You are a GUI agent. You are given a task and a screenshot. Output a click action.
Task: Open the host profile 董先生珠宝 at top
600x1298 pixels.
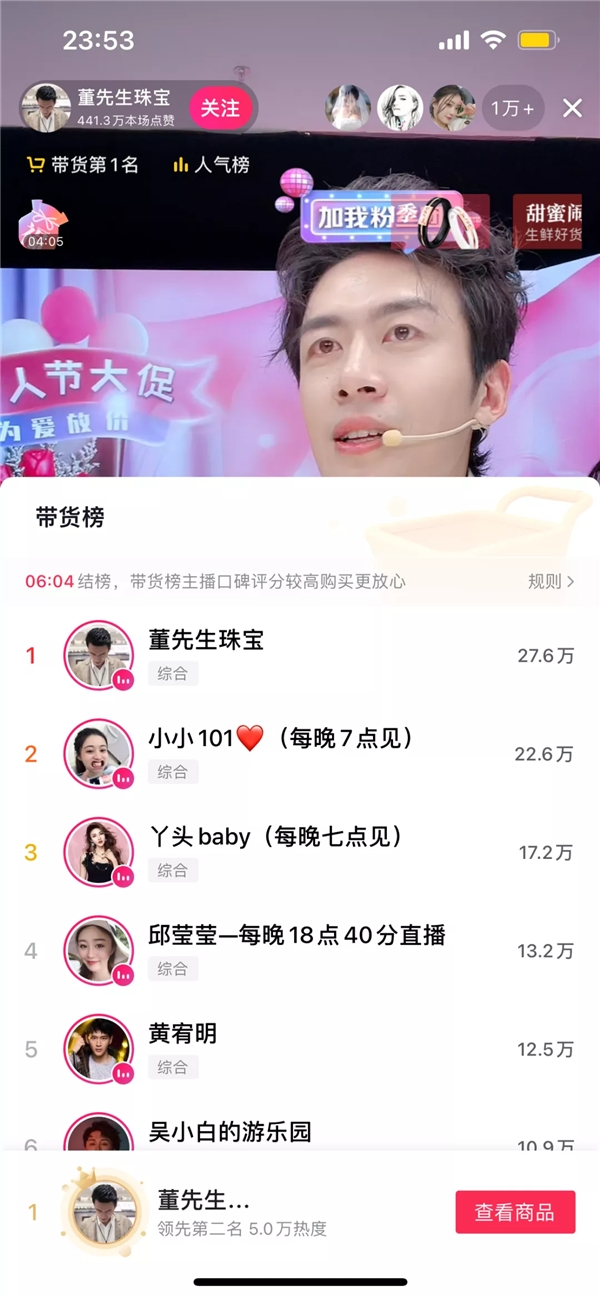(100, 106)
